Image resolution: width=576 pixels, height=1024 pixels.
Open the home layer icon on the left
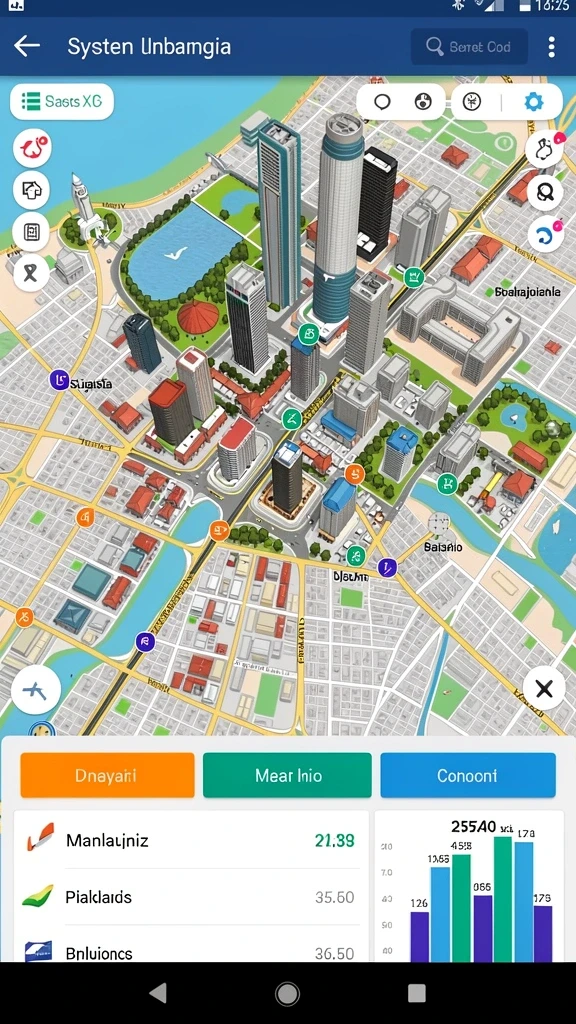coord(31,190)
